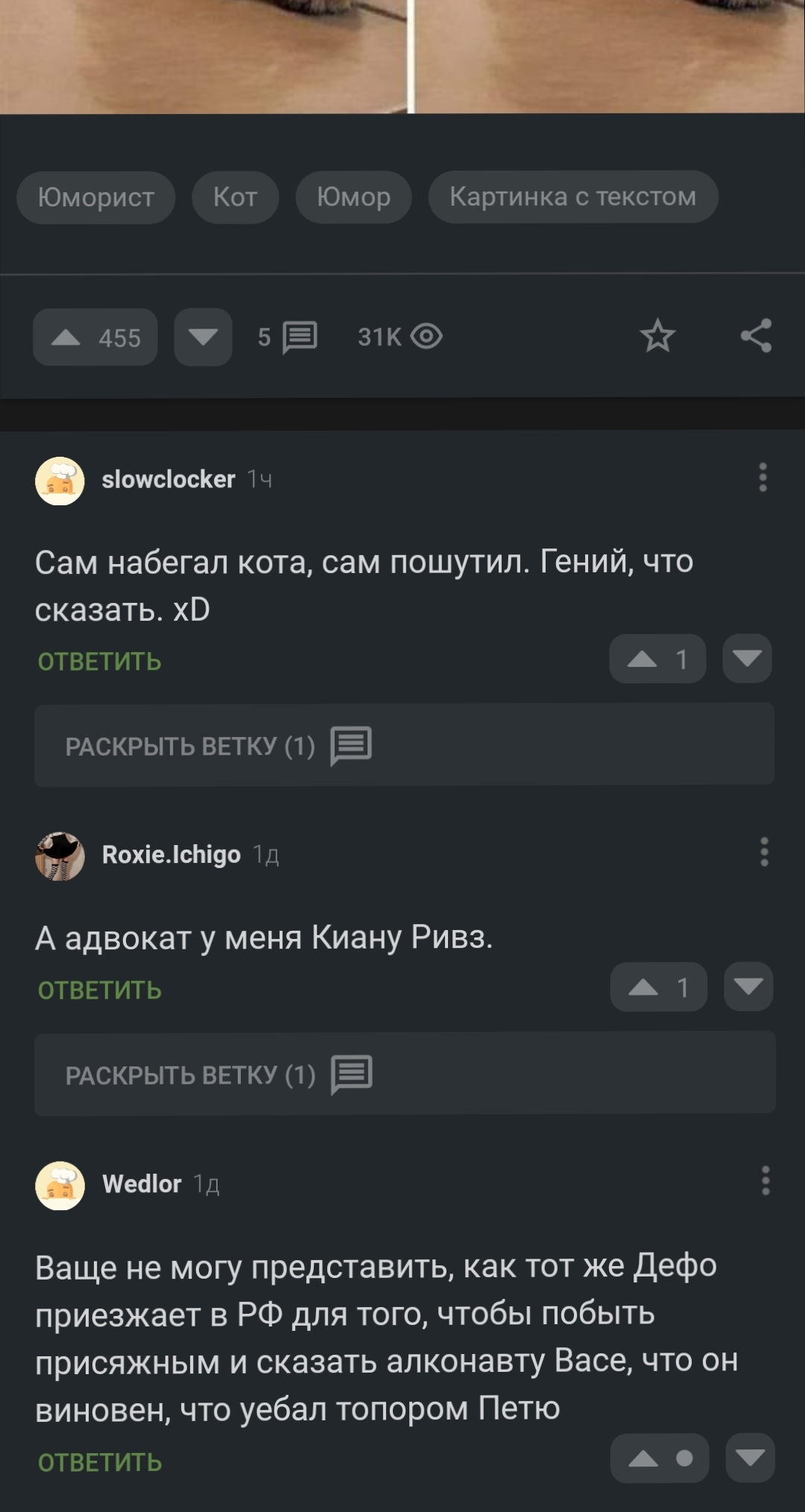Downvote Roxie.Ichigo's comment

pyautogui.click(x=748, y=987)
